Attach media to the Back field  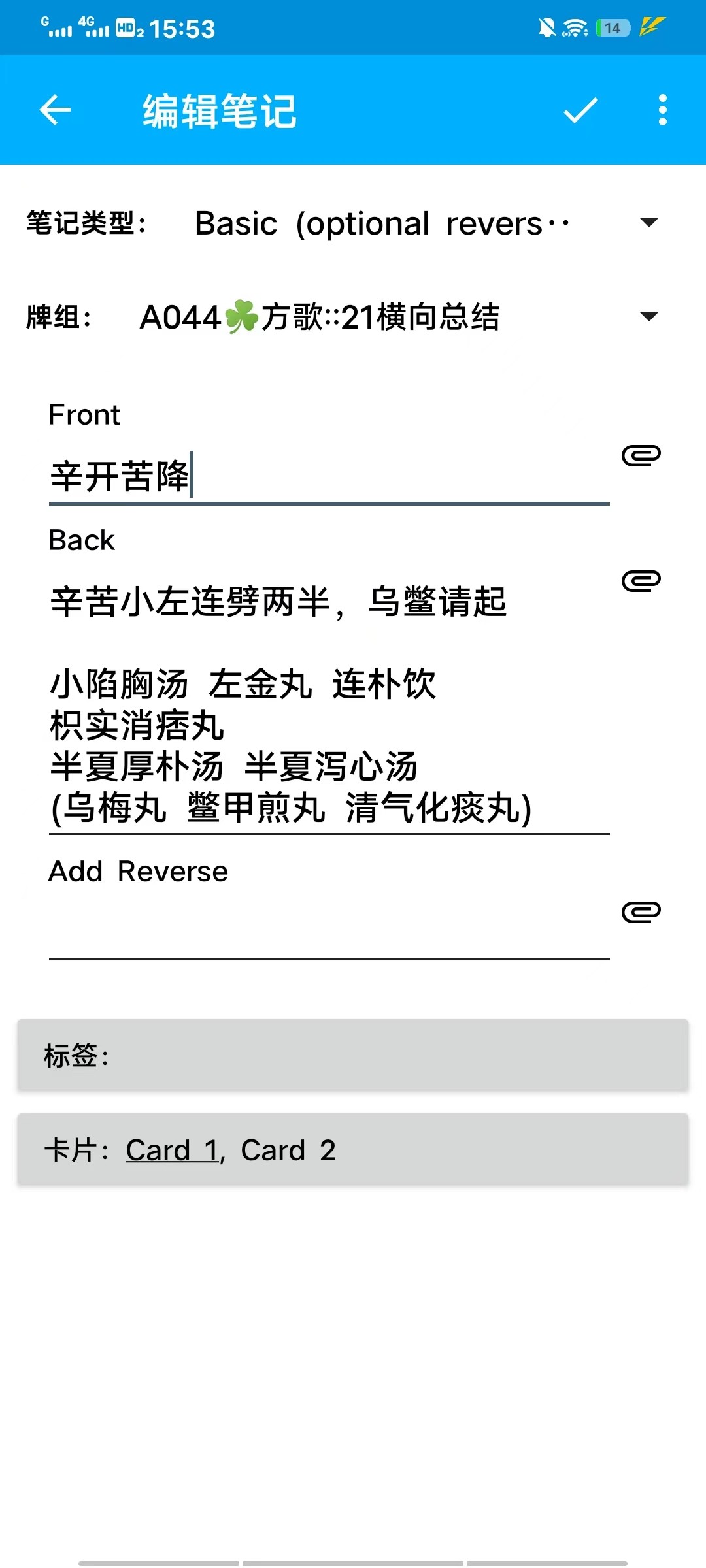tap(641, 581)
